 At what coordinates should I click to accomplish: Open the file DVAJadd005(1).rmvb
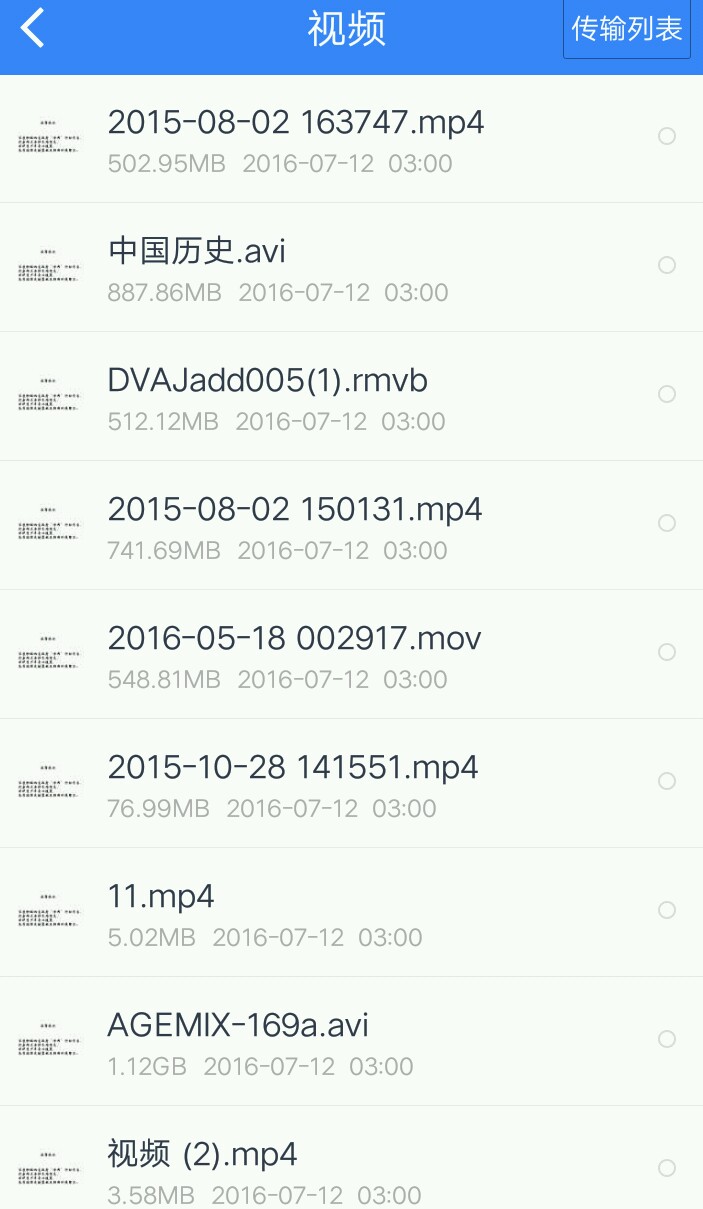[268, 380]
